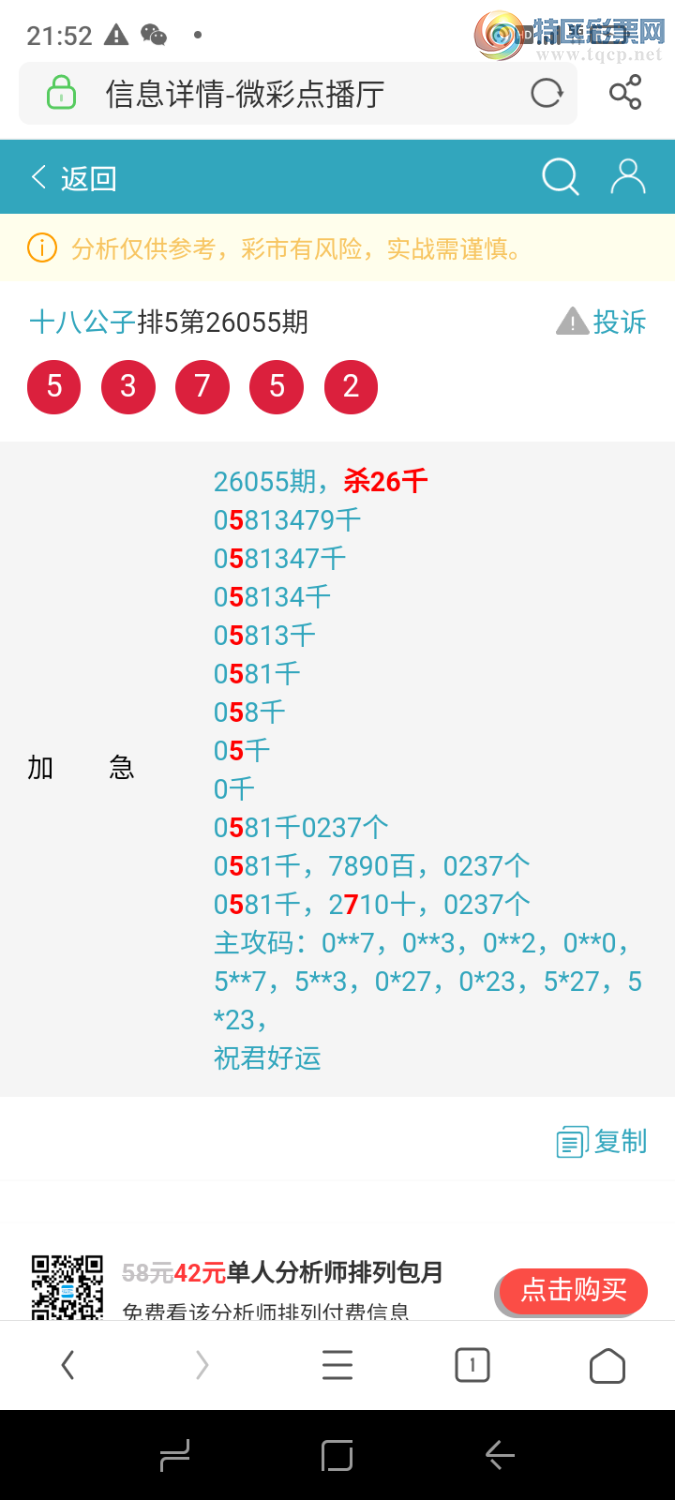Share this page via share icon

click(625, 94)
